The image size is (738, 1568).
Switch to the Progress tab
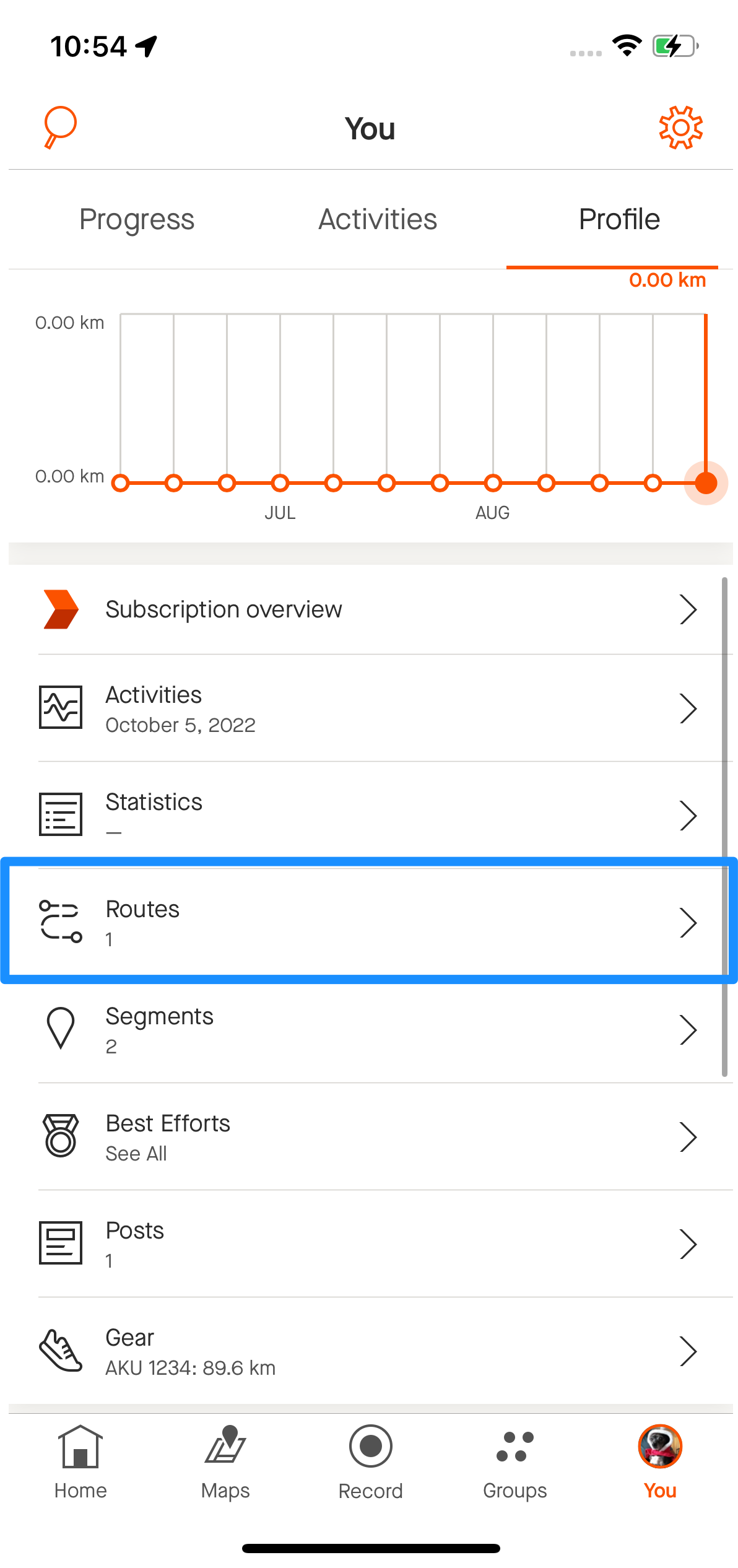click(x=137, y=219)
